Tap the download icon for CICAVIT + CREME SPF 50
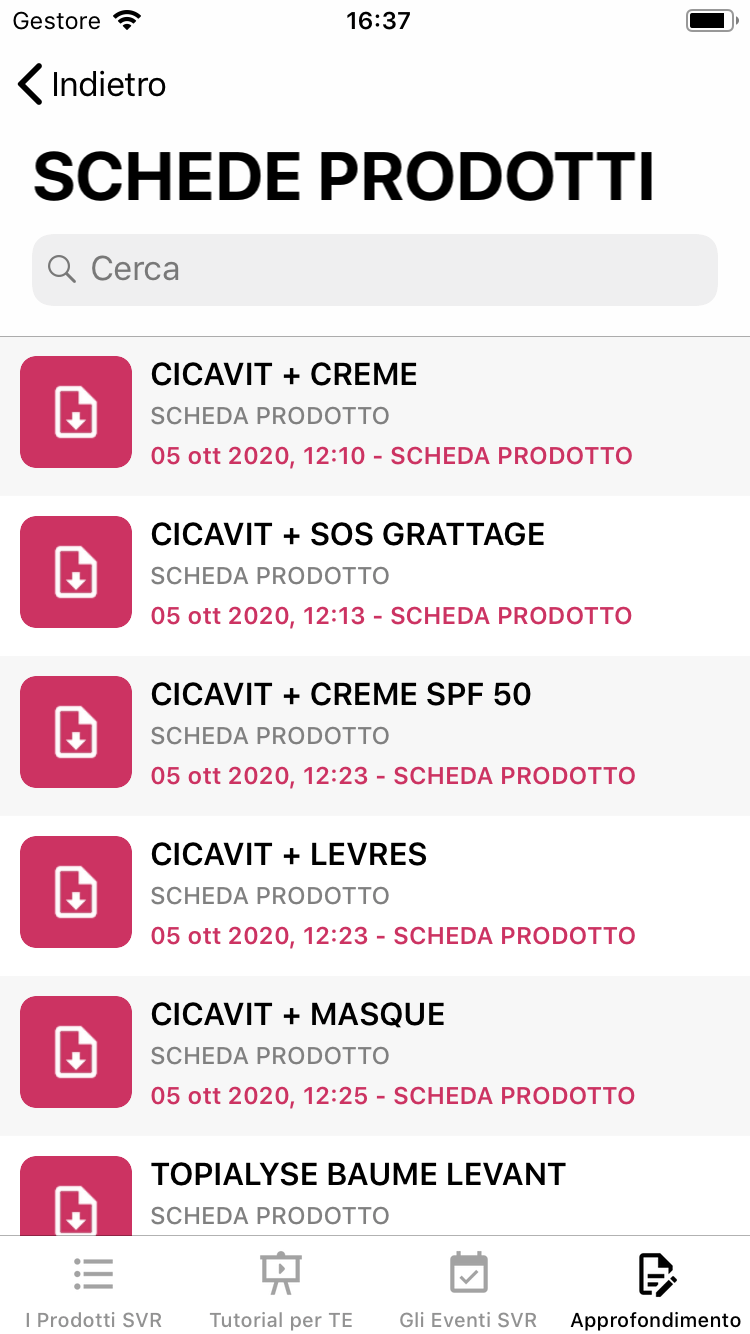The height and width of the screenshot is (1334, 750). pyautogui.click(x=75, y=731)
